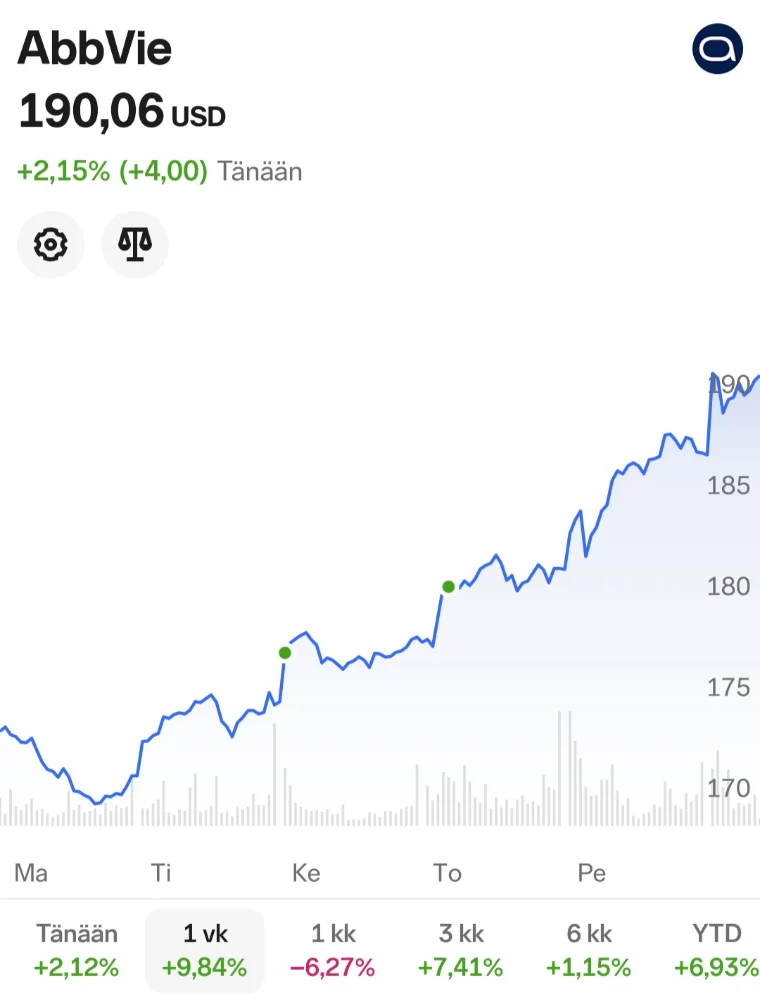Screen dimensions: 760x1000
Task: Select the YTD time range
Action: click(x=716, y=950)
